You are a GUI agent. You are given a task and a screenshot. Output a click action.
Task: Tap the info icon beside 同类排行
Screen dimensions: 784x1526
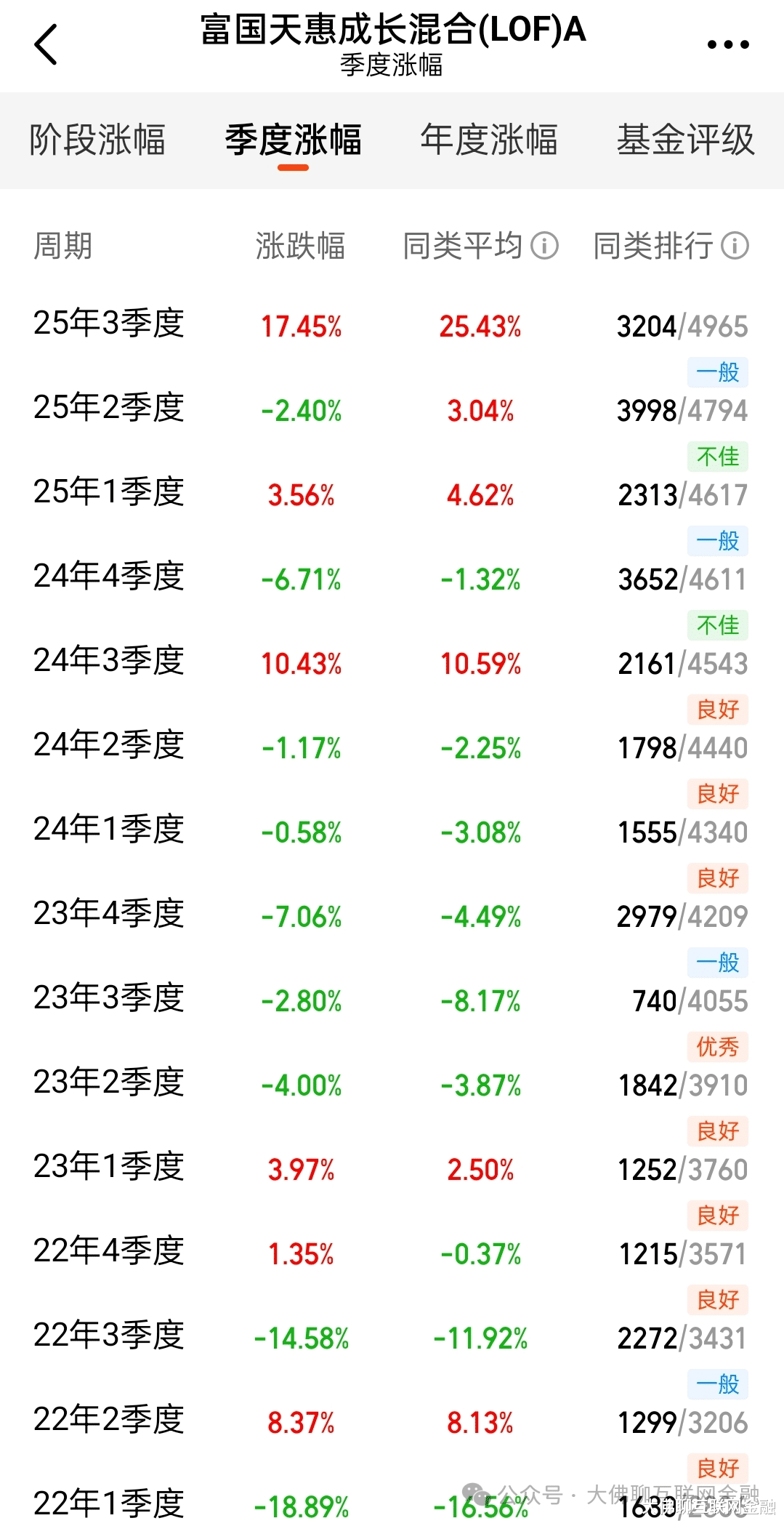click(x=735, y=246)
